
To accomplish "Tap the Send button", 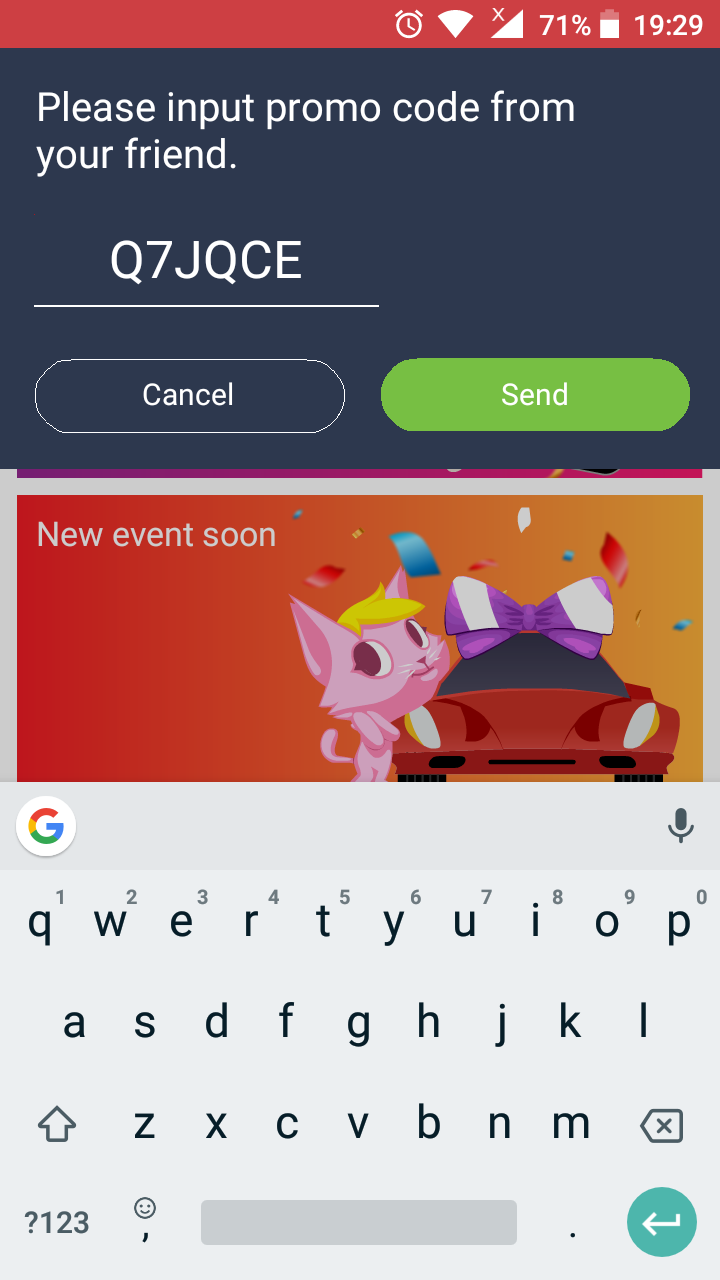I will pyautogui.click(x=535, y=395).
